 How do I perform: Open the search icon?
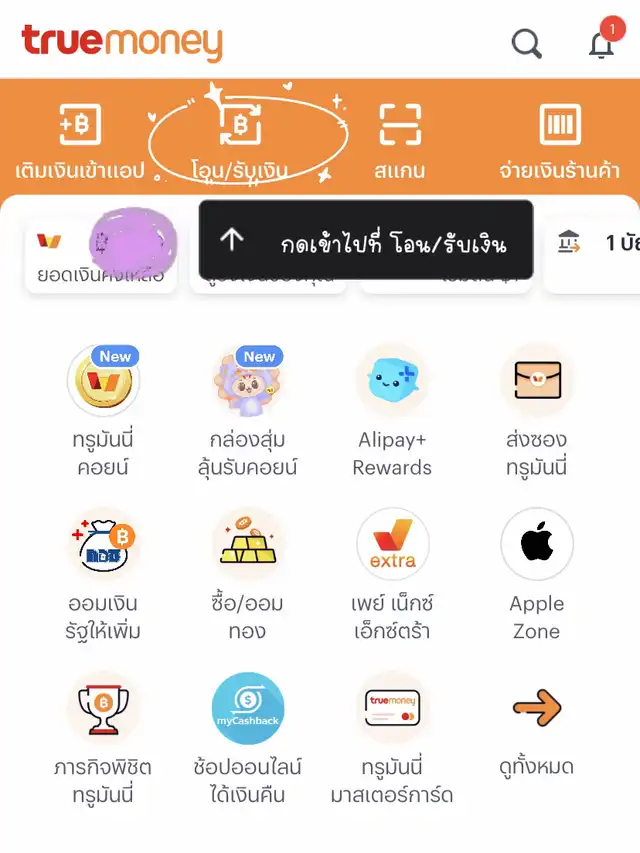pos(526,43)
